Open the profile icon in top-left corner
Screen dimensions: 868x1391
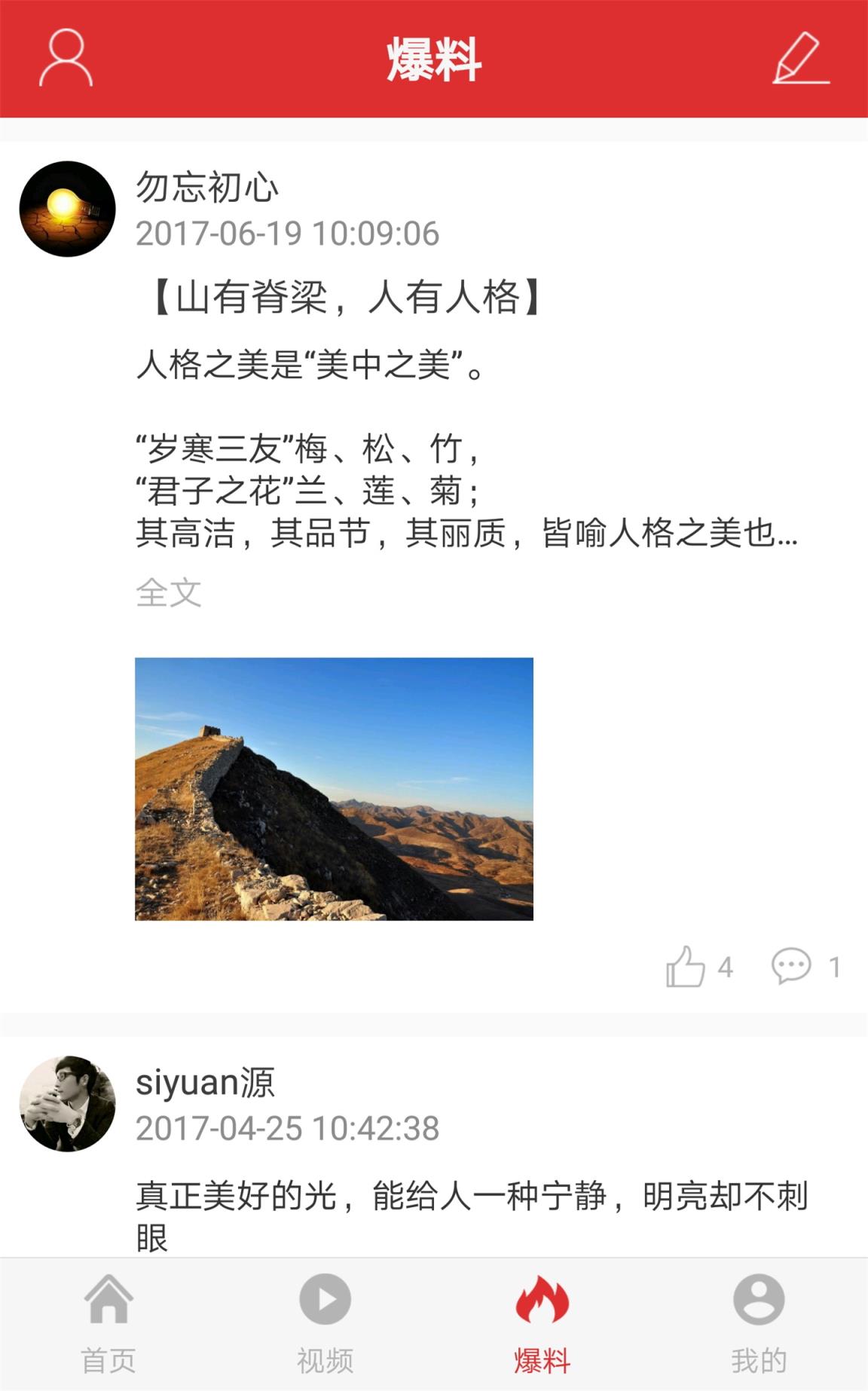(x=64, y=59)
